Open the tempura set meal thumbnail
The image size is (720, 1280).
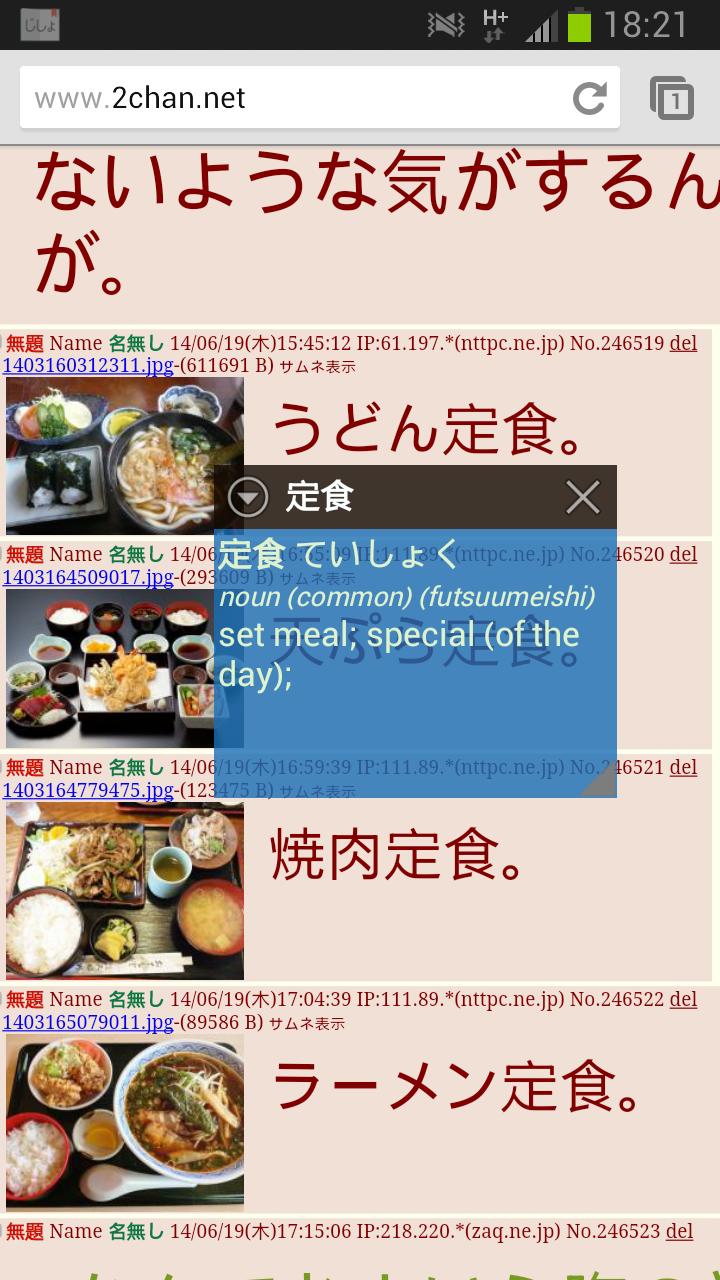coord(110,668)
